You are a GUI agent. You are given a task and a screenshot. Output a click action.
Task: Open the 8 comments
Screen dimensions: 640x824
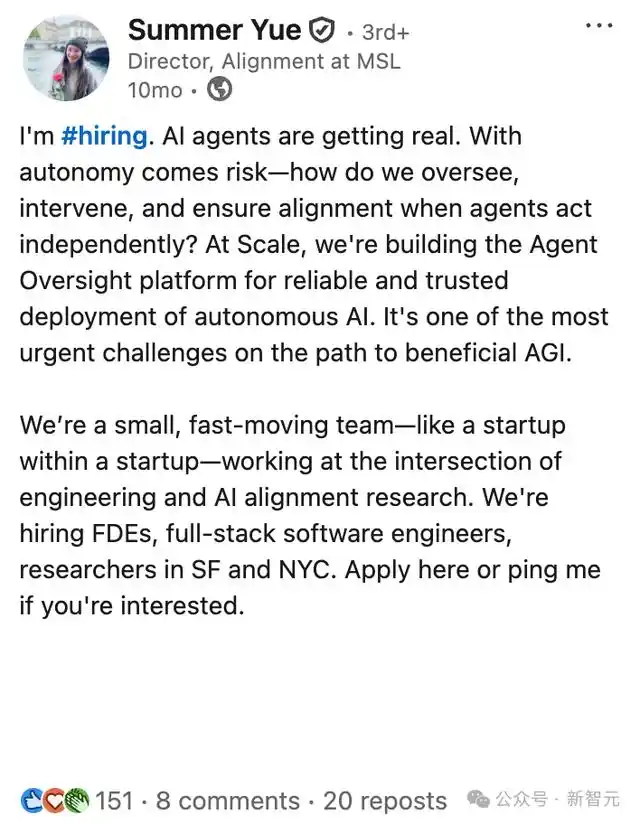(x=226, y=800)
